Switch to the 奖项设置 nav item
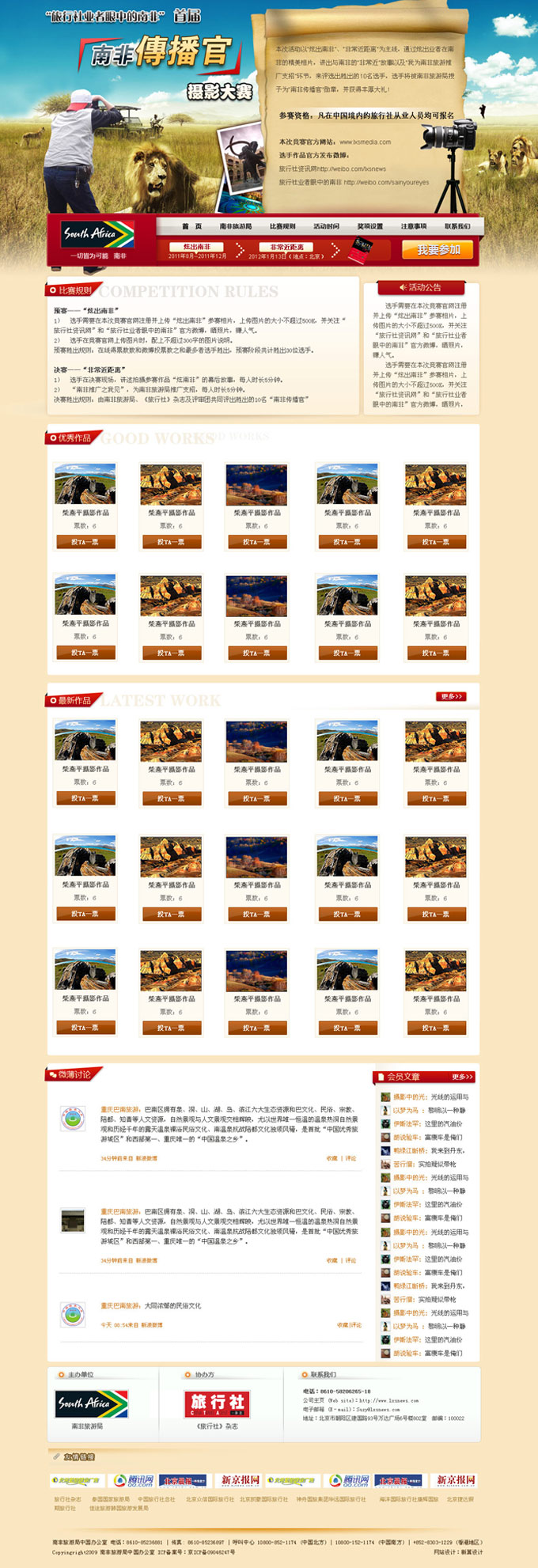The image size is (538, 1568). click(x=369, y=226)
